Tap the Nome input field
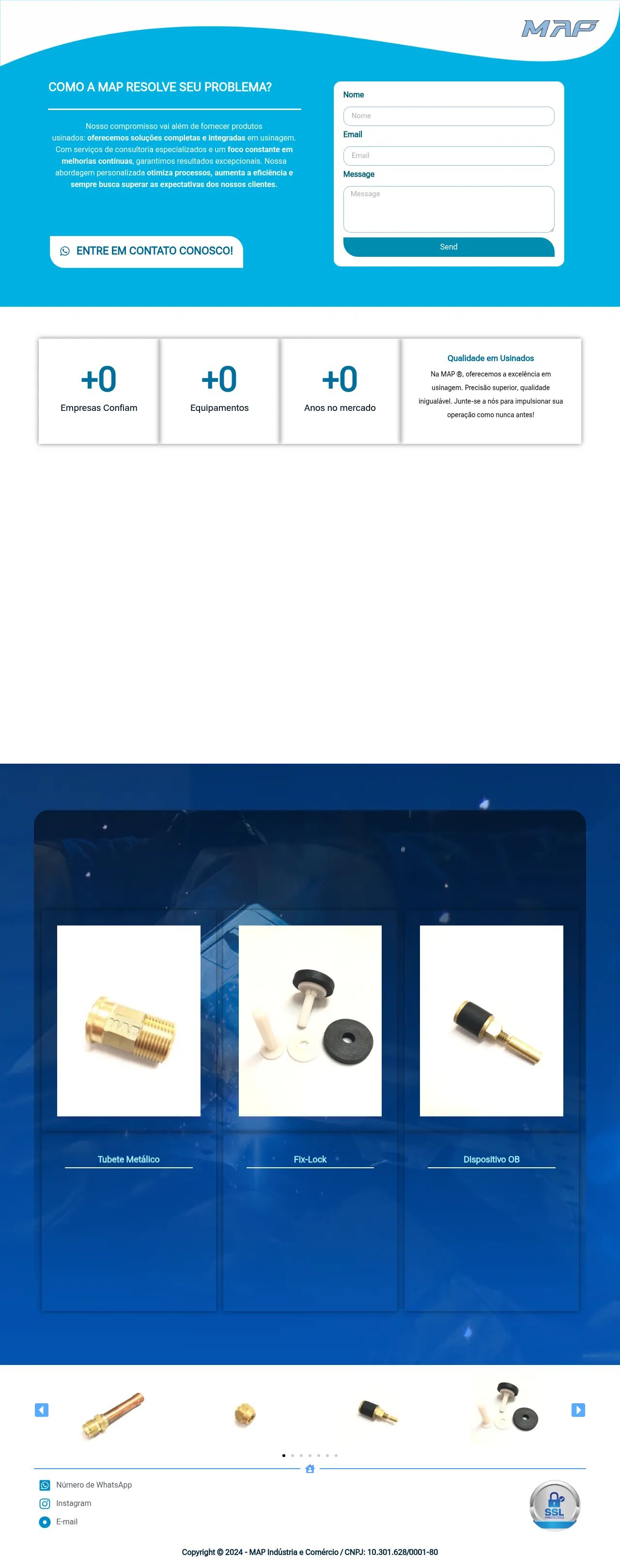The height and width of the screenshot is (1568, 620). 449,116
